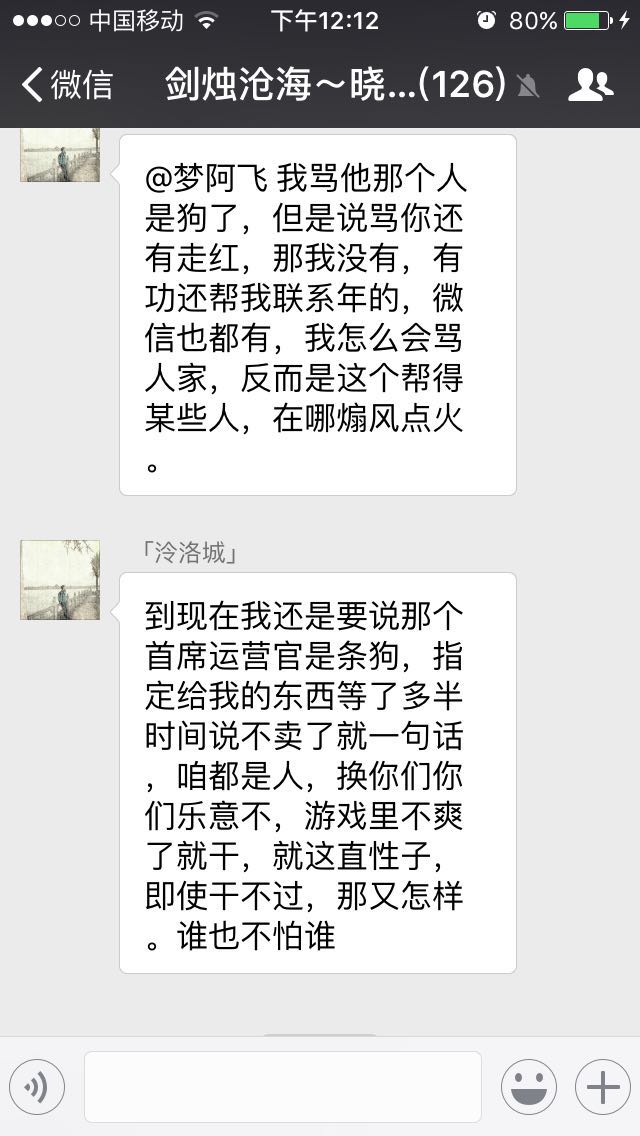The width and height of the screenshot is (640, 1136).
Task: Open 冷洛城's profile from avatar
Action: coord(60,580)
